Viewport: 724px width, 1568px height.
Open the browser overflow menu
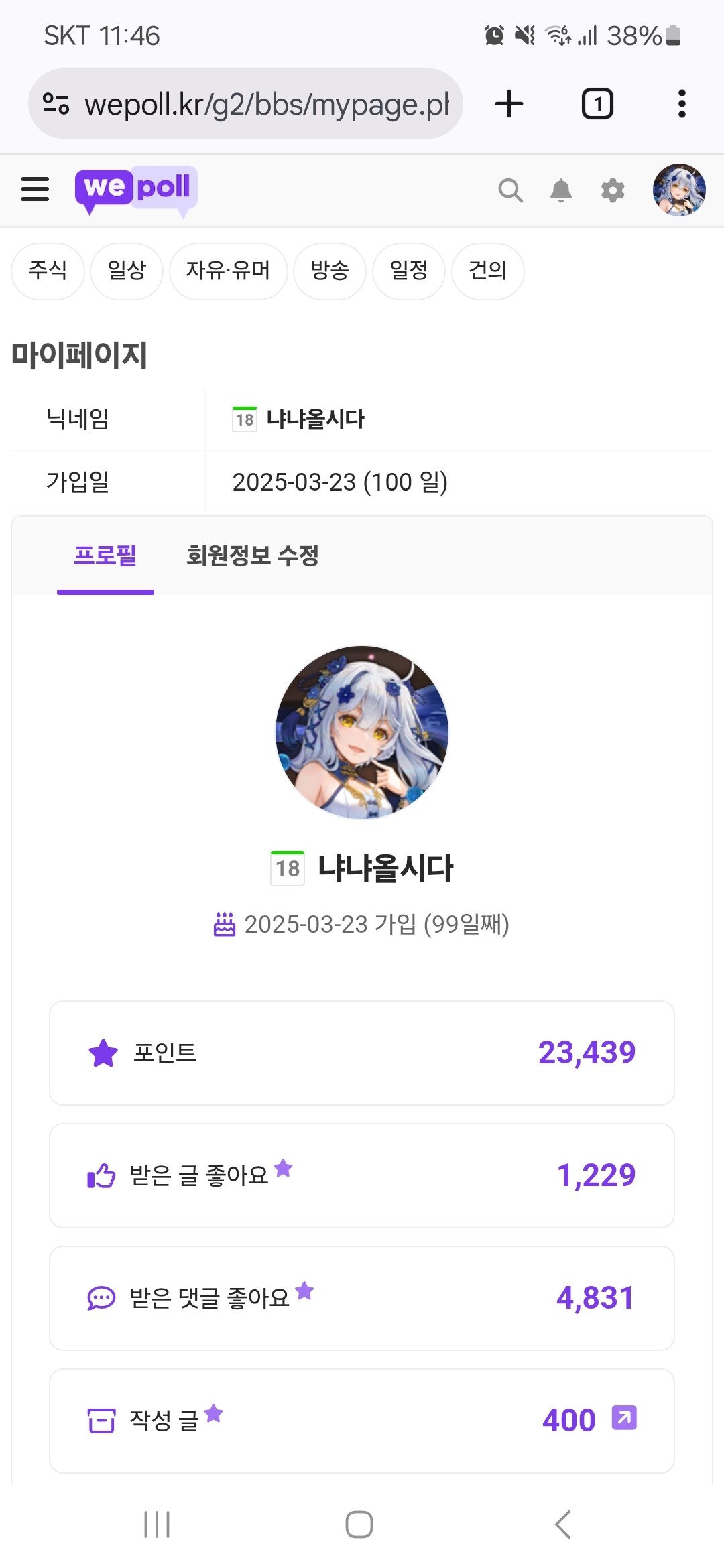682,104
